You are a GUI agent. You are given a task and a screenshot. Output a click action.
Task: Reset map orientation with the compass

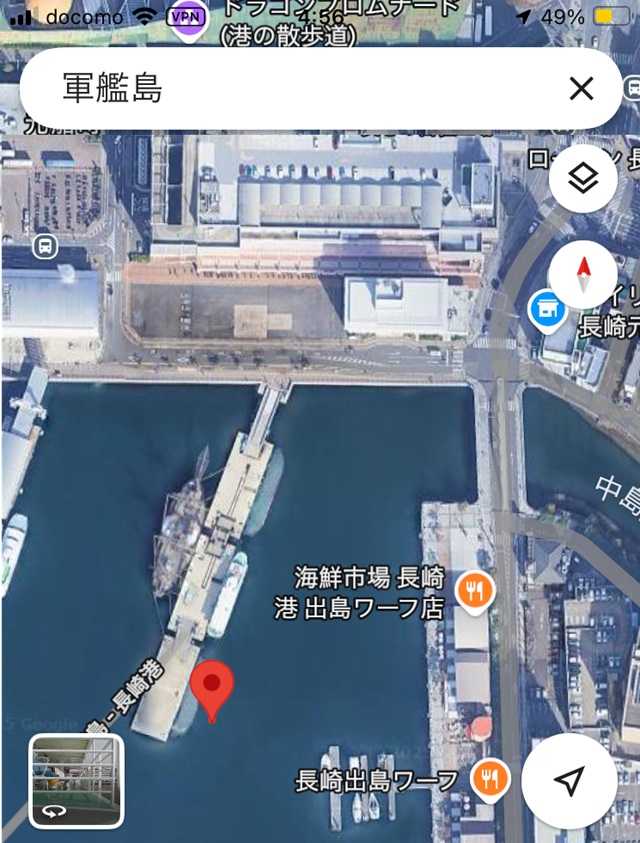(x=583, y=275)
